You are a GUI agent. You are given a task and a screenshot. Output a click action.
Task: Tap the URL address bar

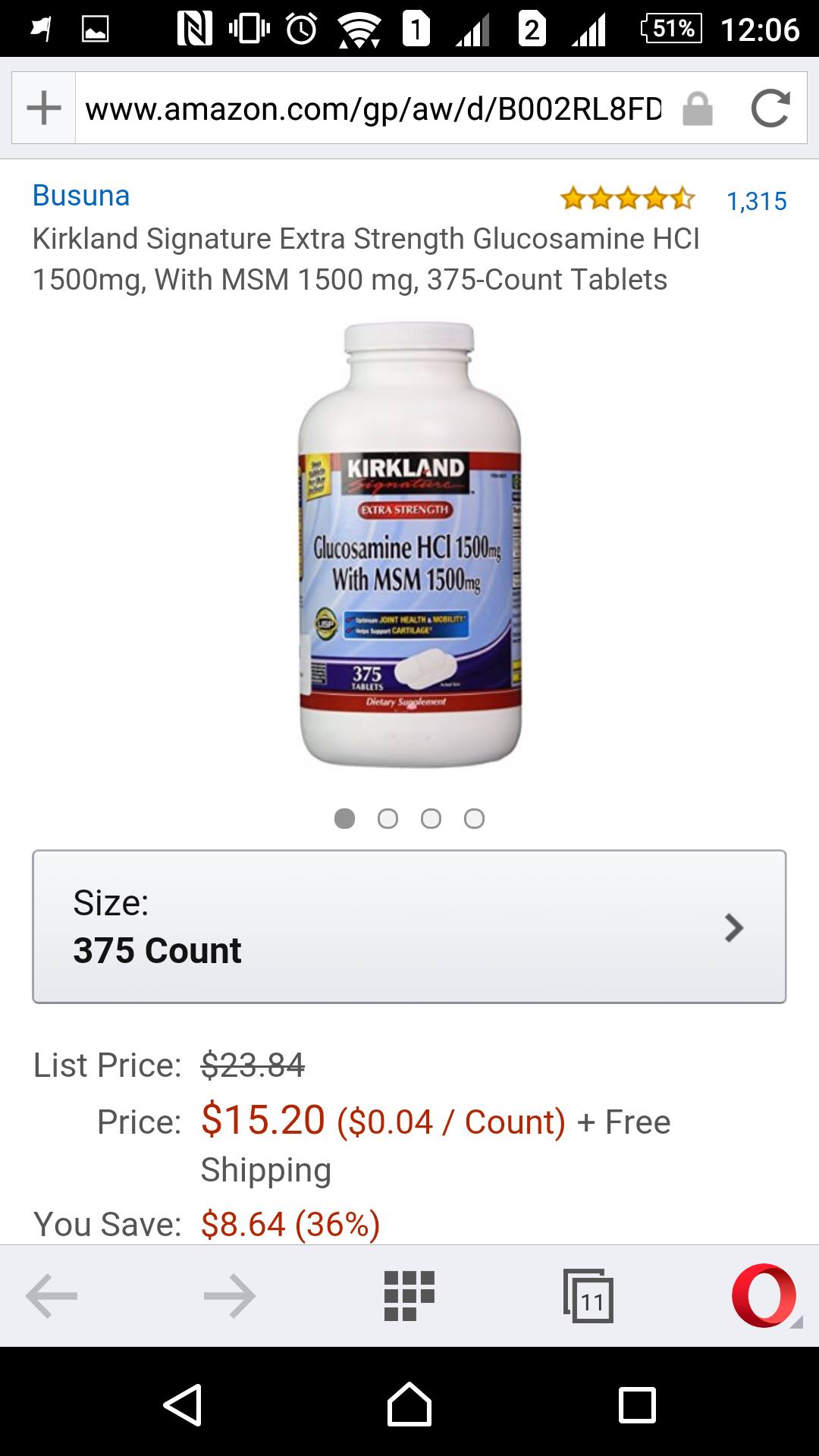tap(373, 109)
